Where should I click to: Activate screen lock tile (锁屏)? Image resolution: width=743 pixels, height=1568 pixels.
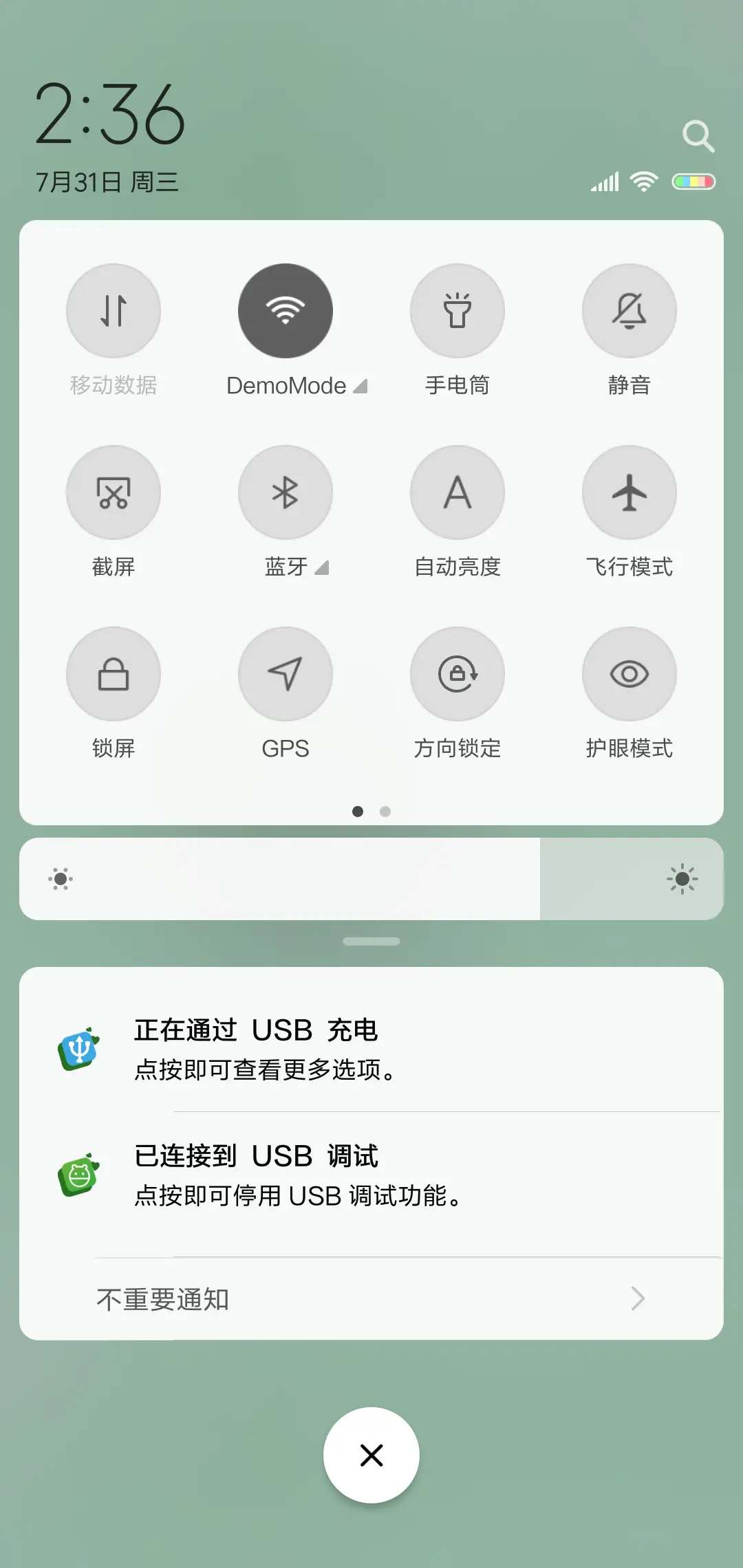tap(114, 675)
